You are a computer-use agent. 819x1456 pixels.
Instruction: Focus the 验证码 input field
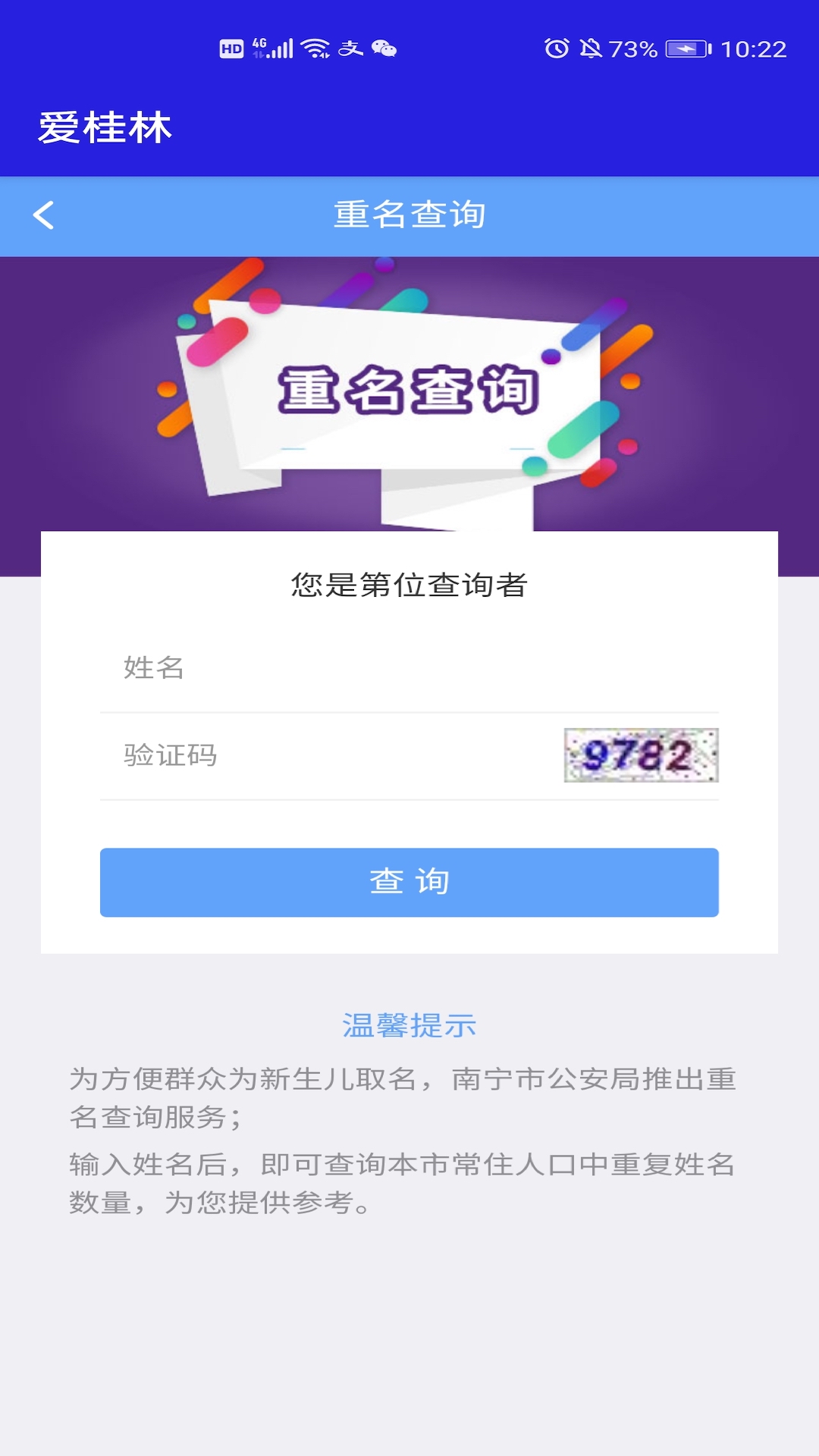[326, 755]
